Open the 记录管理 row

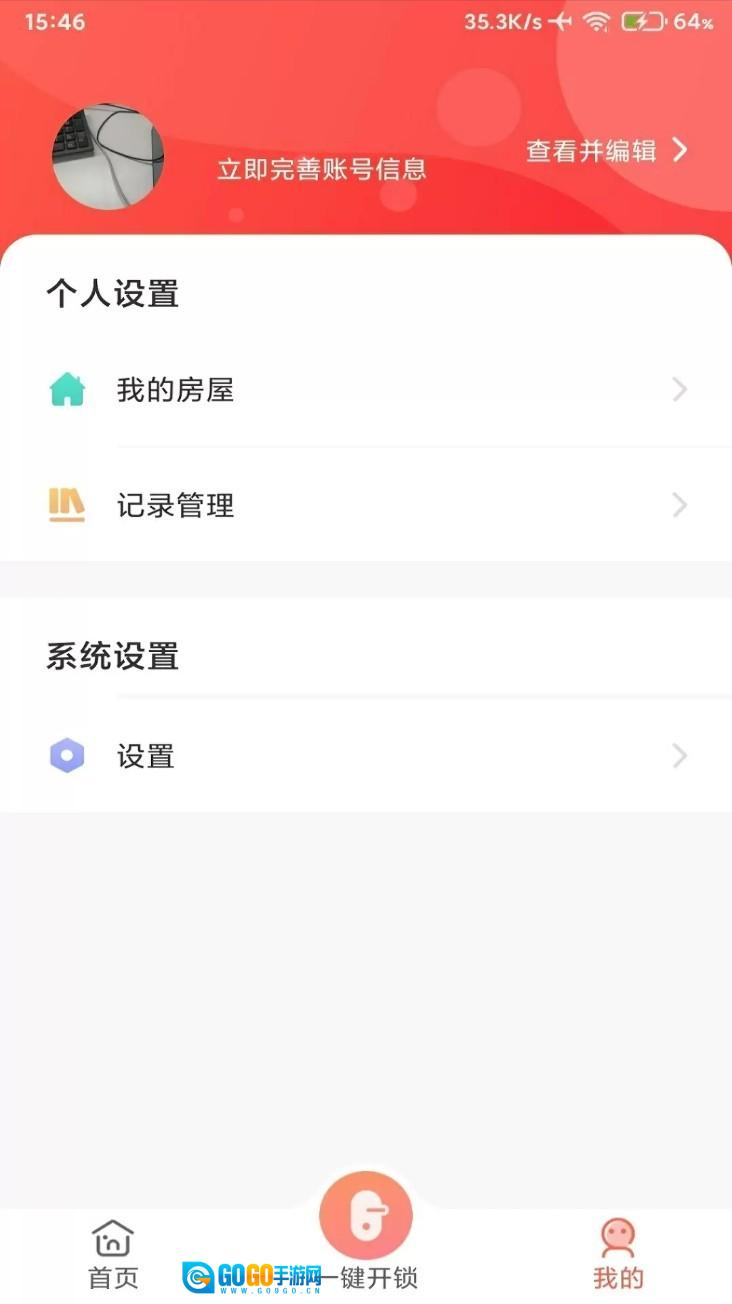click(366, 505)
